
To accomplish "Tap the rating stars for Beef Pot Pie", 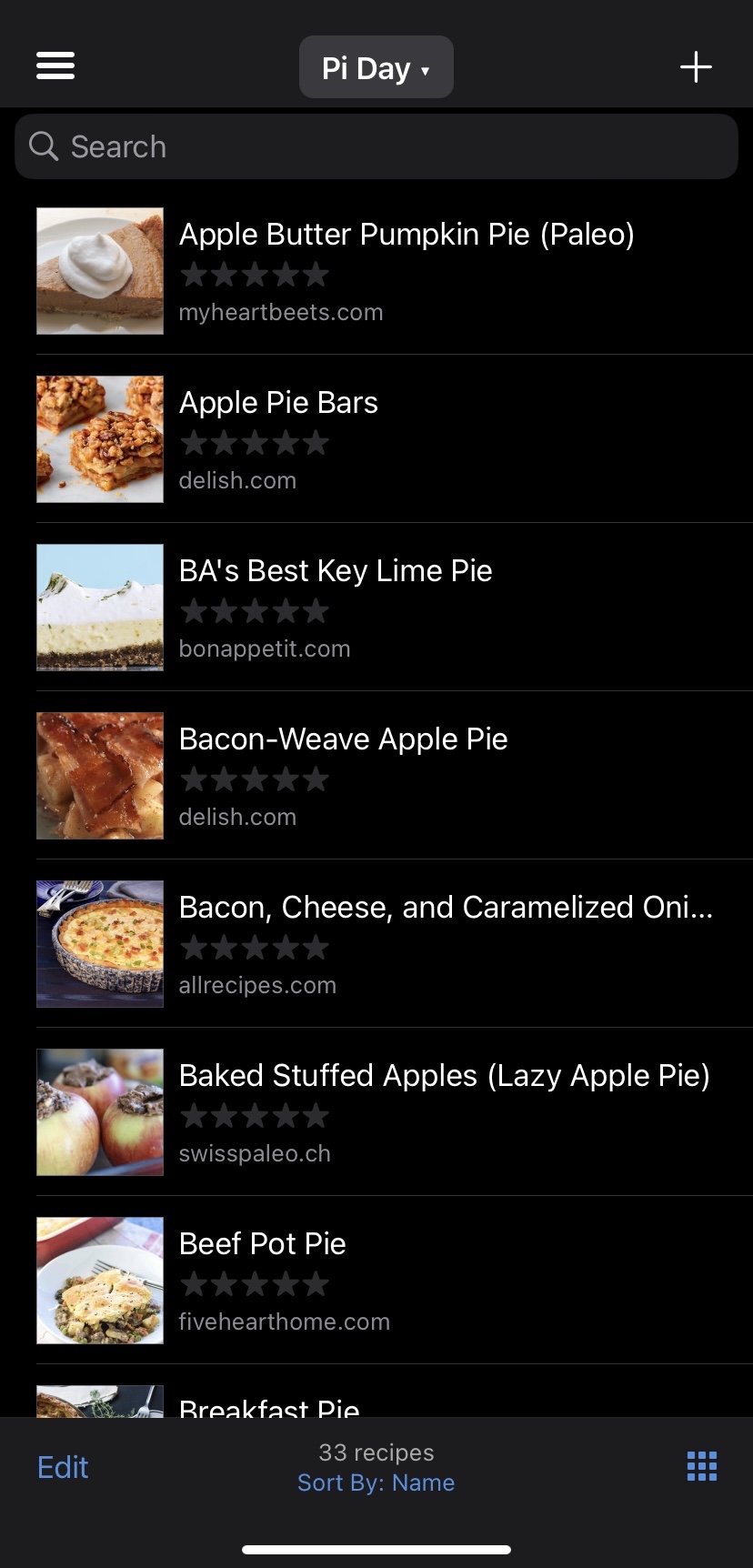I will click(x=255, y=1283).
